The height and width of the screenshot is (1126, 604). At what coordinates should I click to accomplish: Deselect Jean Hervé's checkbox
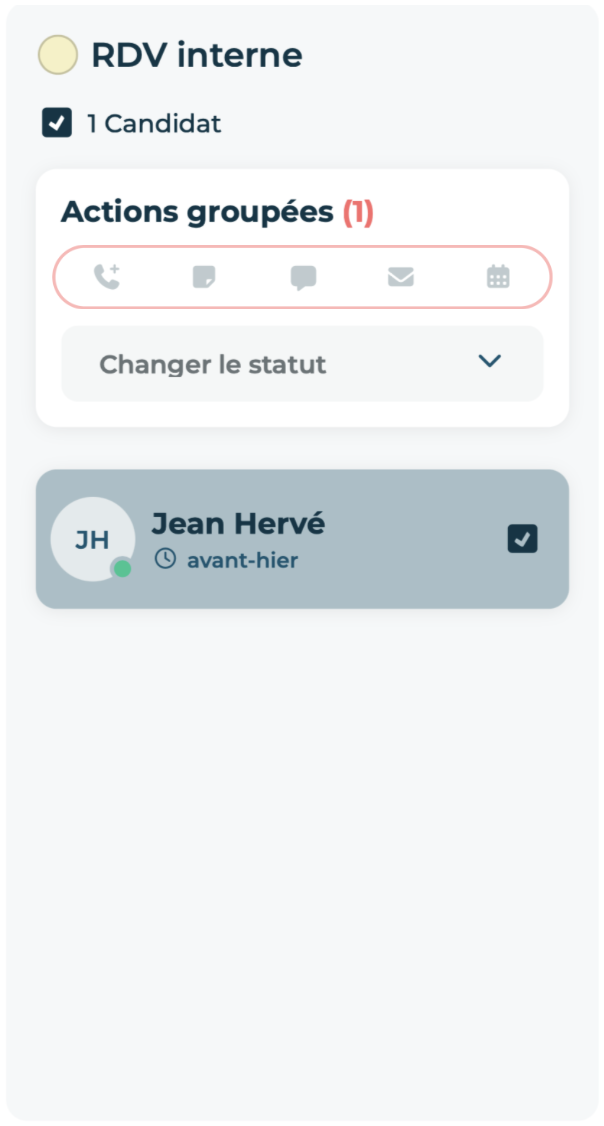[x=522, y=539]
